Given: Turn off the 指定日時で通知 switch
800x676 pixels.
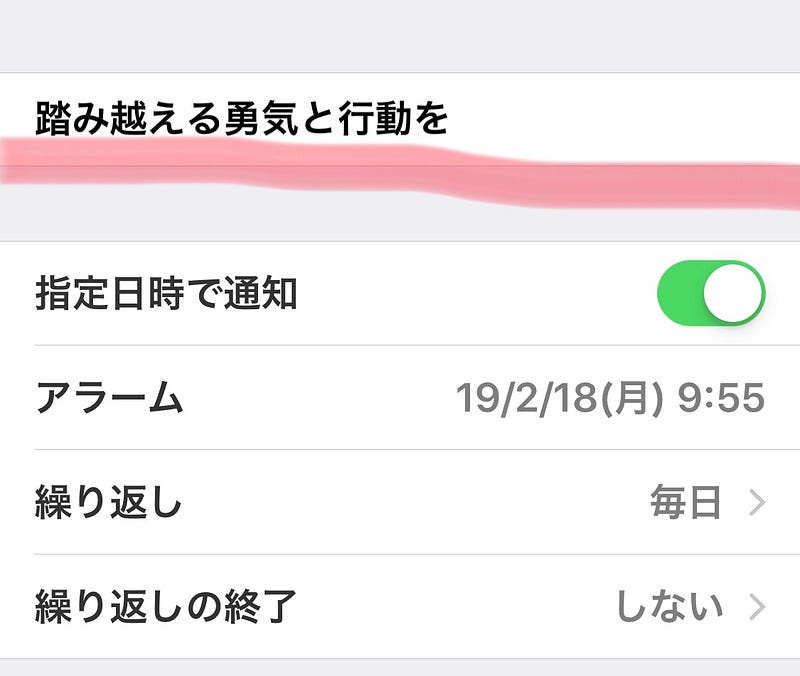Looking at the screenshot, I should pyautogui.click(x=711, y=295).
